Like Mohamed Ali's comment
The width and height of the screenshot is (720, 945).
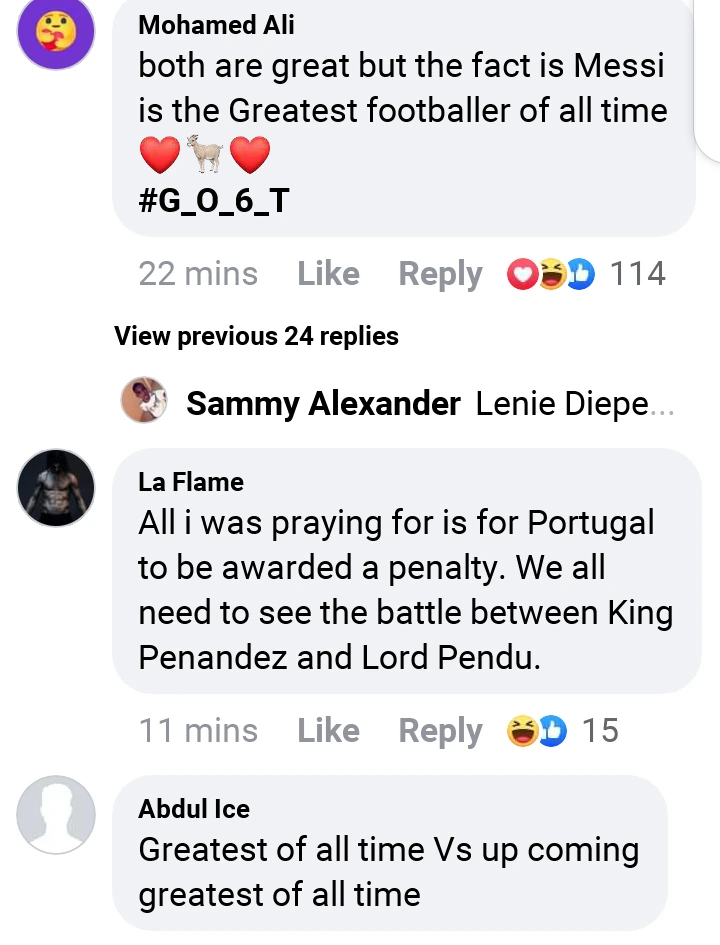pos(328,273)
